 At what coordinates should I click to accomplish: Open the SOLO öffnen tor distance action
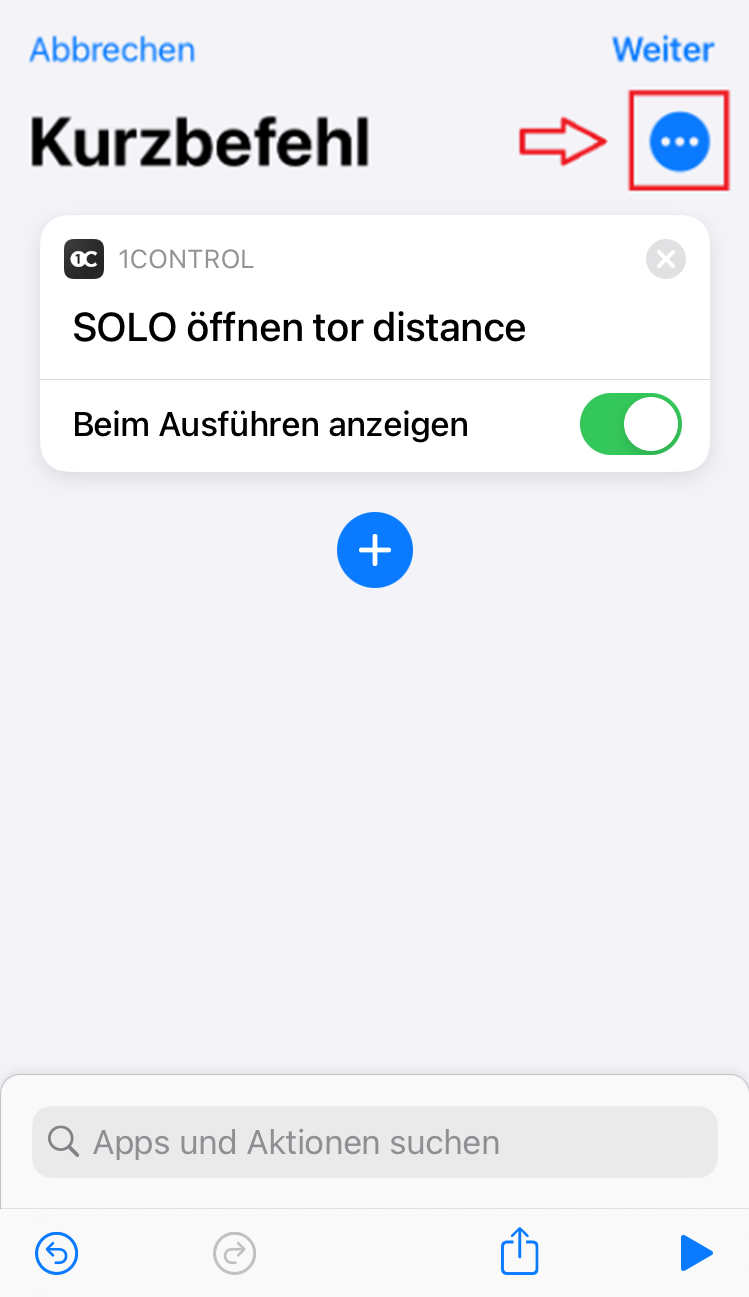point(299,328)
